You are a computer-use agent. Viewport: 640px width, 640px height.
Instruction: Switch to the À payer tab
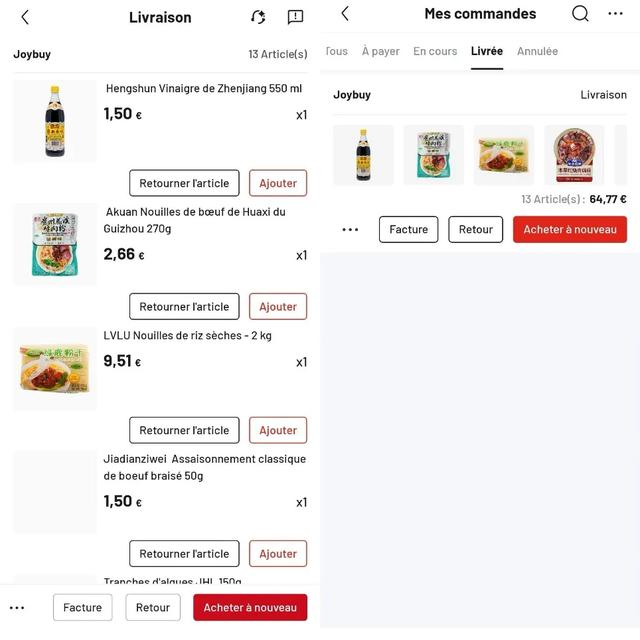[380, 51]
